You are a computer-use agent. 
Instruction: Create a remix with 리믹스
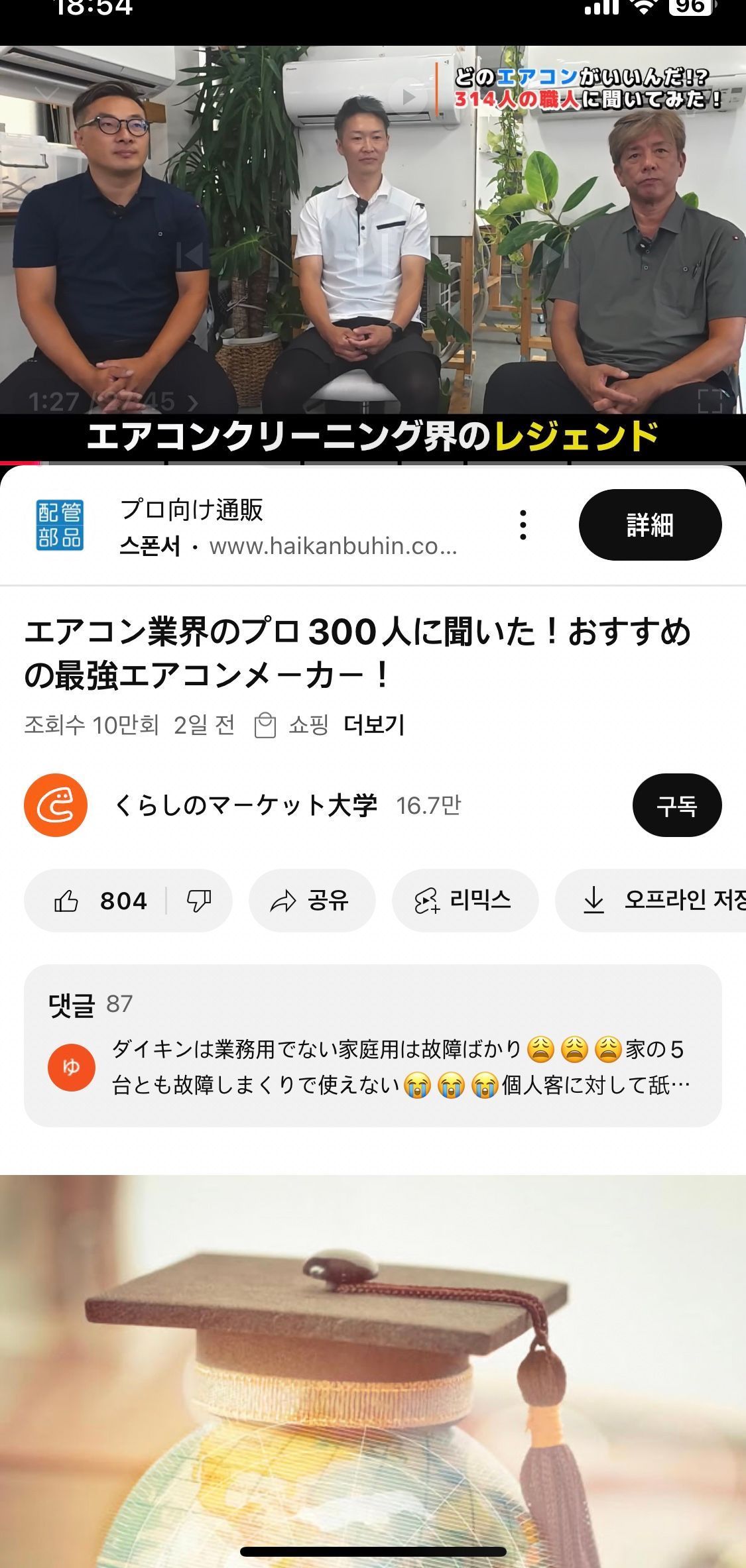pyautogui.click(x=465, y=901)
